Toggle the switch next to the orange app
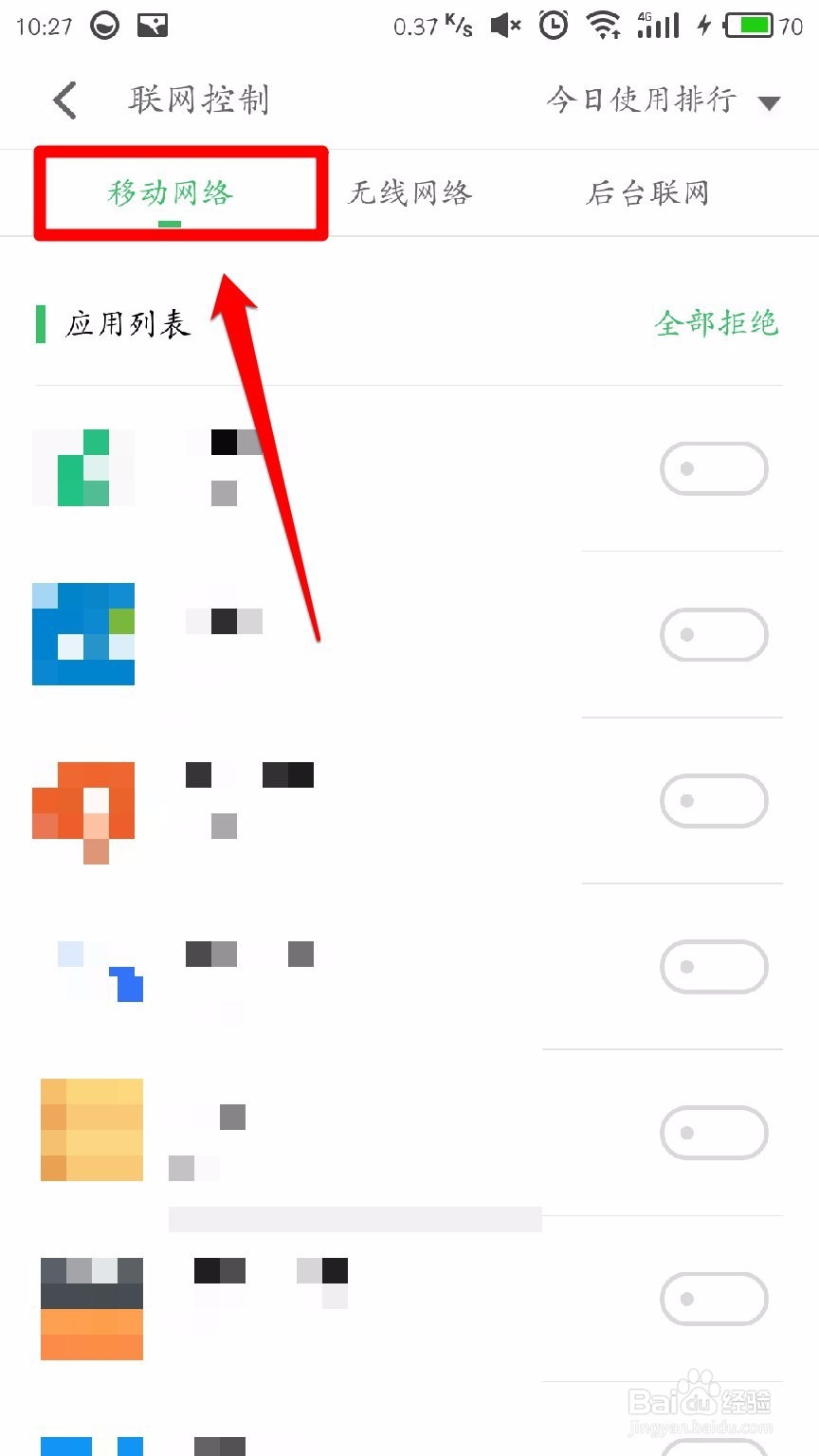 tap(714, 800)
